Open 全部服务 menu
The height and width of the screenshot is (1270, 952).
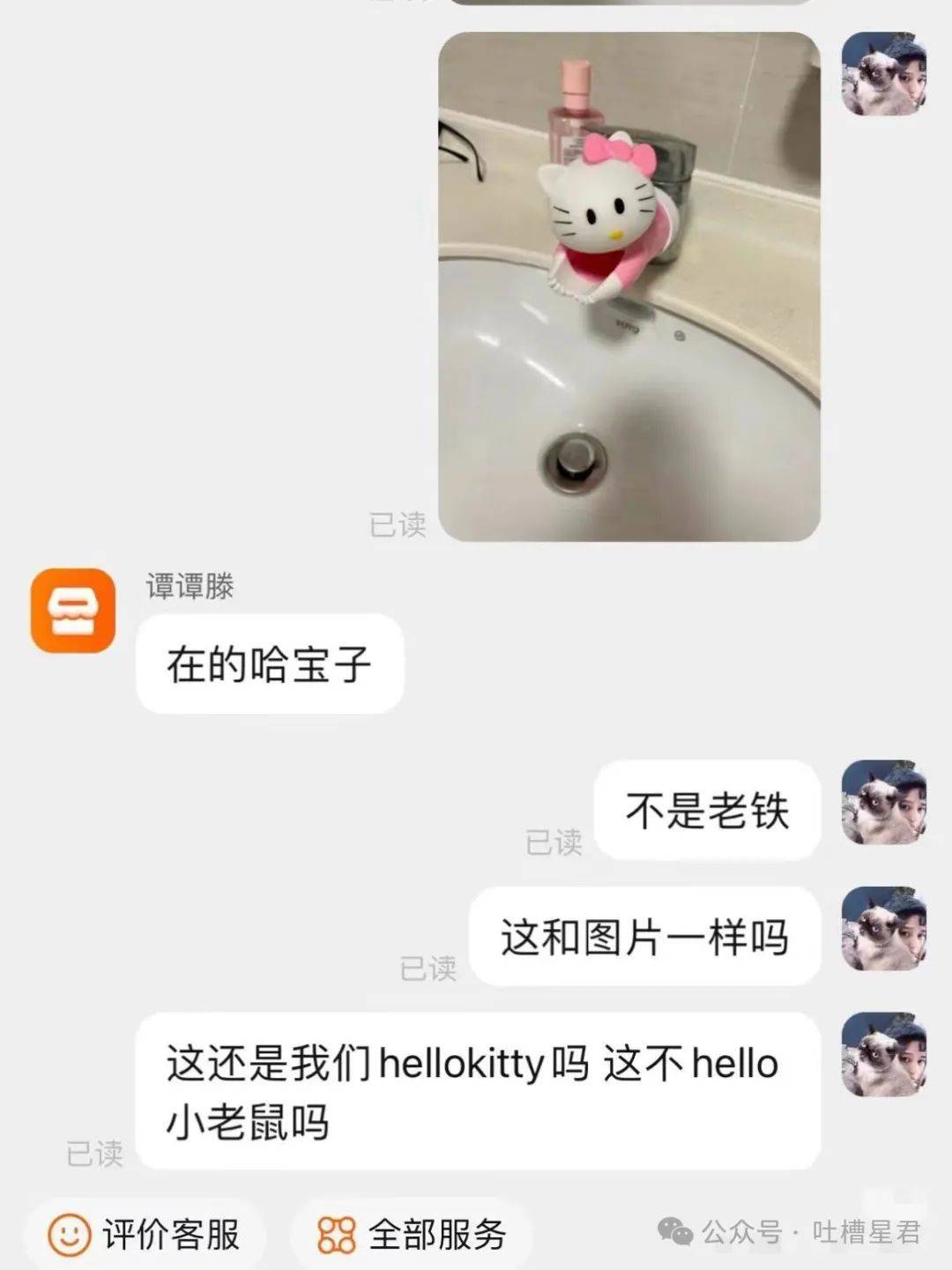[413, 1235]
